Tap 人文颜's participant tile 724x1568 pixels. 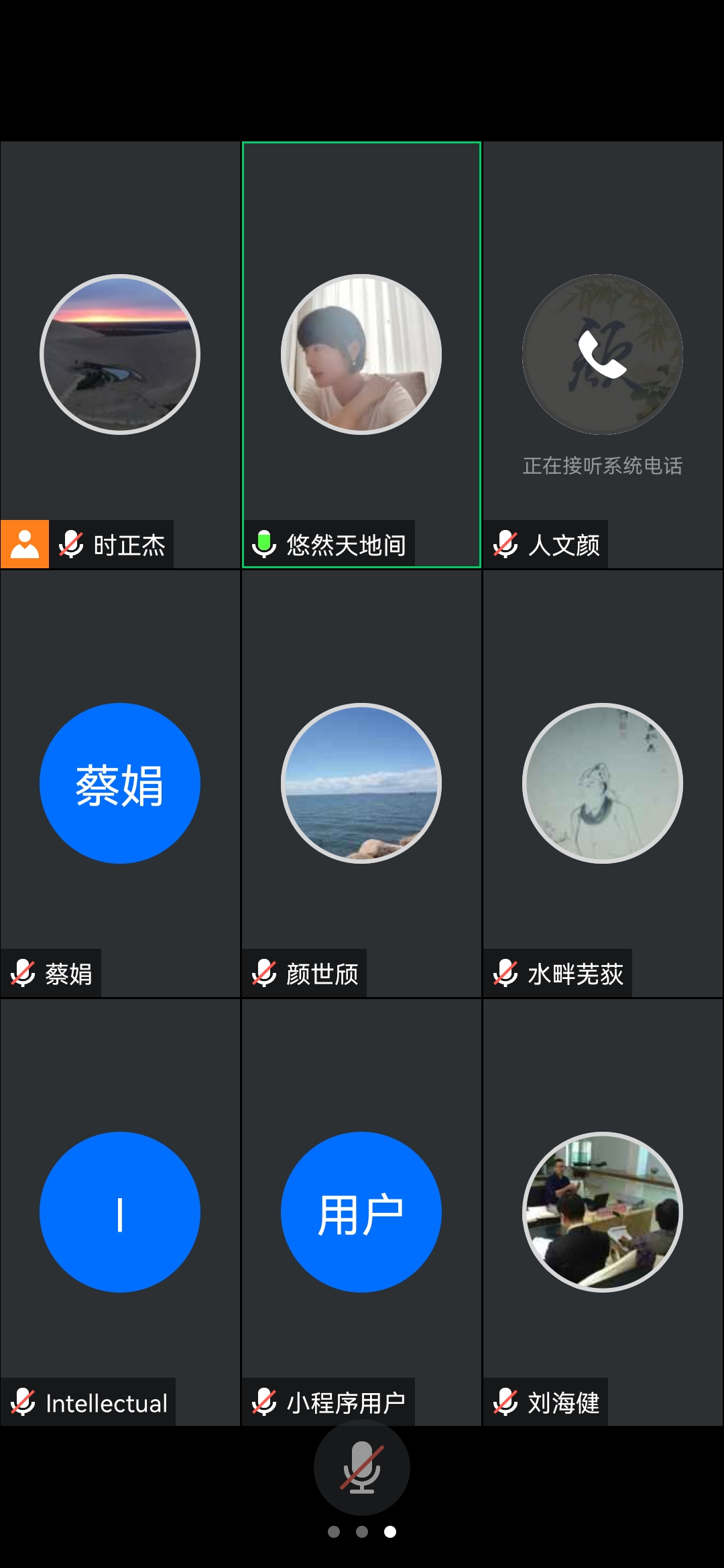pyautogui.click(x=603, y=354)
